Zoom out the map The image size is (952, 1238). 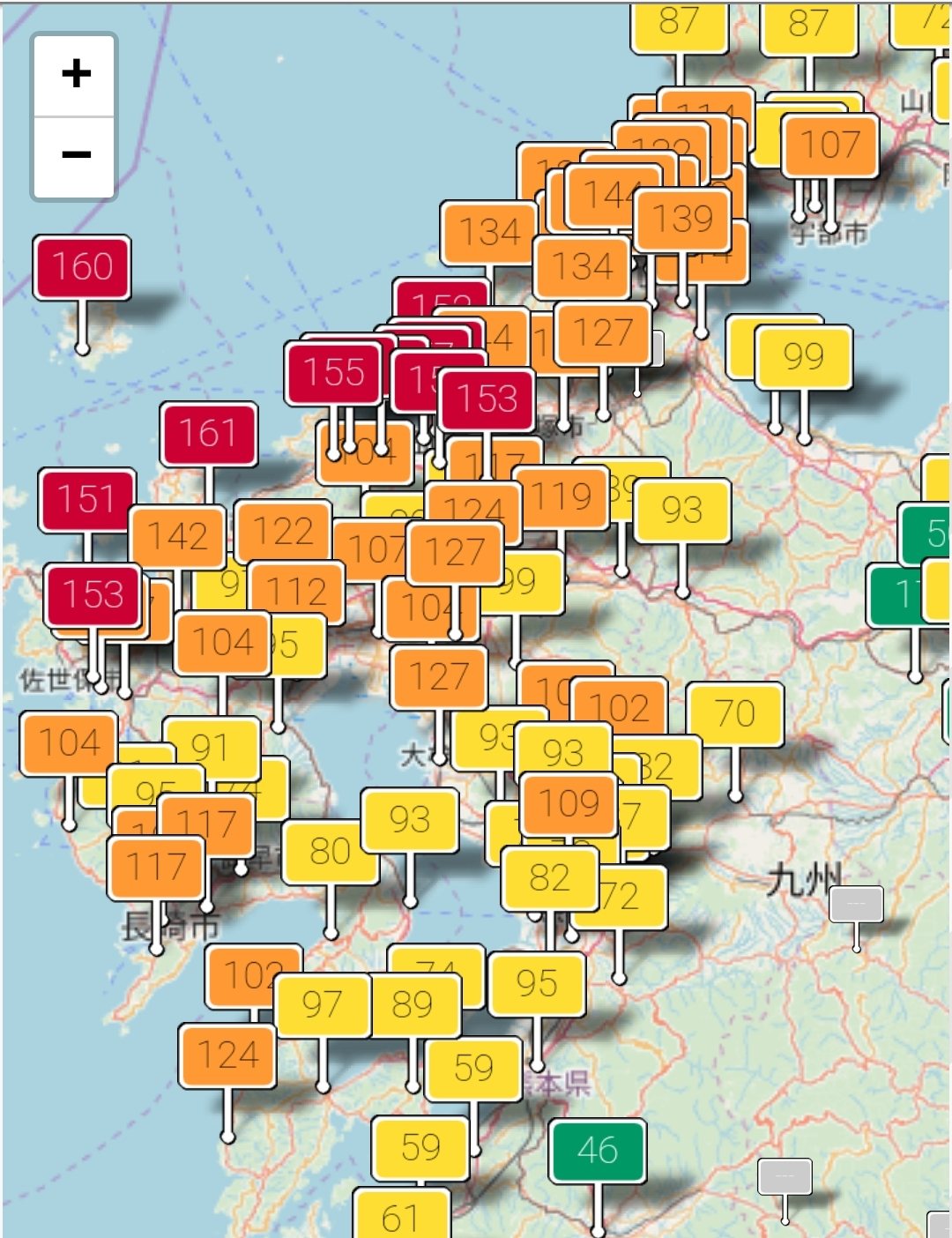(76, 155)
